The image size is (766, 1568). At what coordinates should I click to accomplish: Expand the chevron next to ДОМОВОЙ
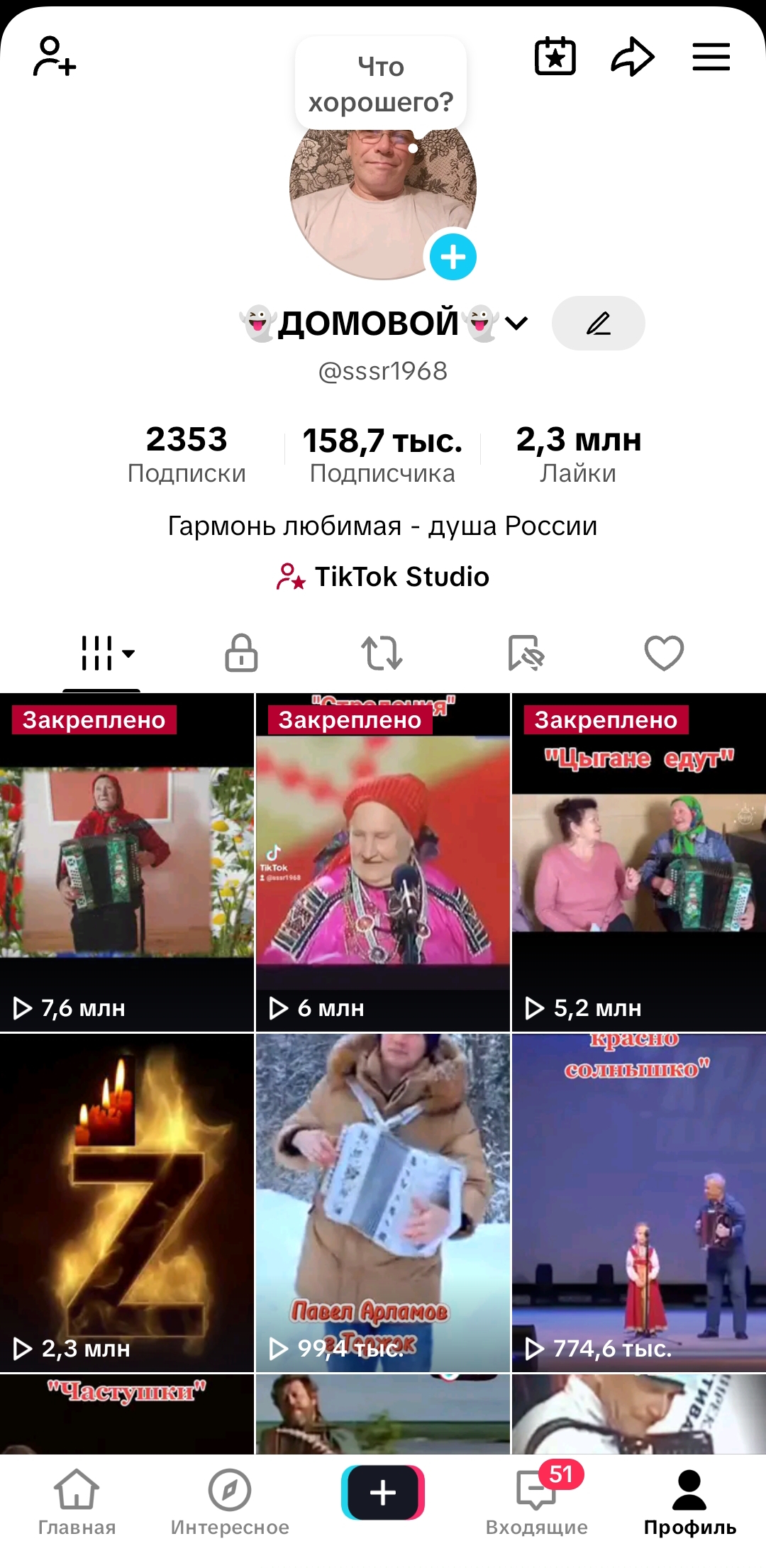coord(516,324)
